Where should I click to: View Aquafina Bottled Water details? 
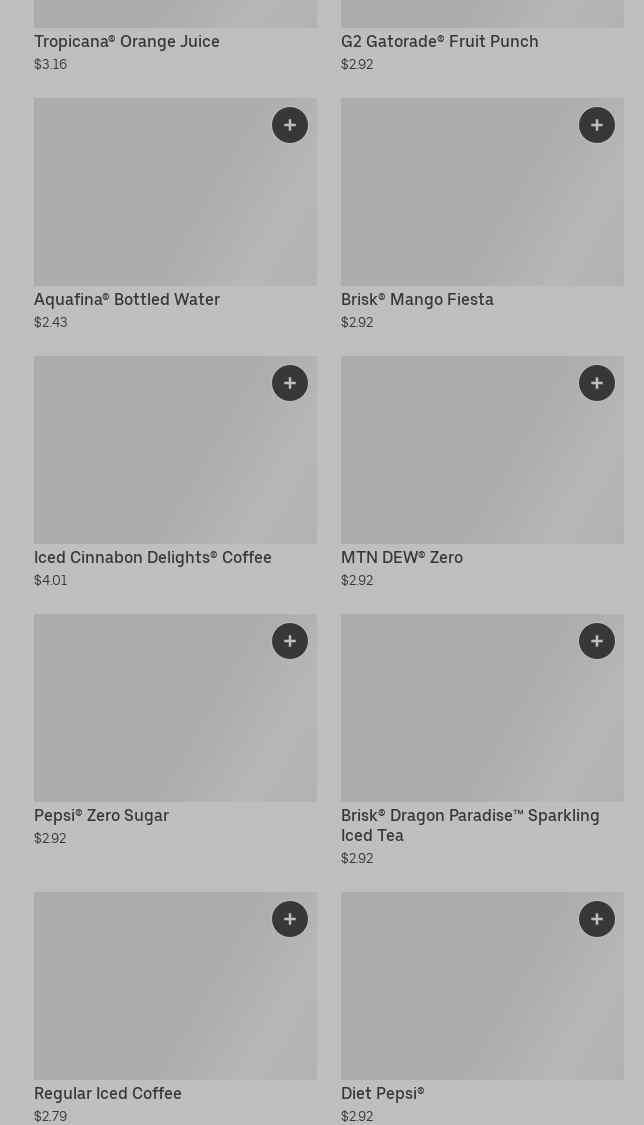pos(150,200)
